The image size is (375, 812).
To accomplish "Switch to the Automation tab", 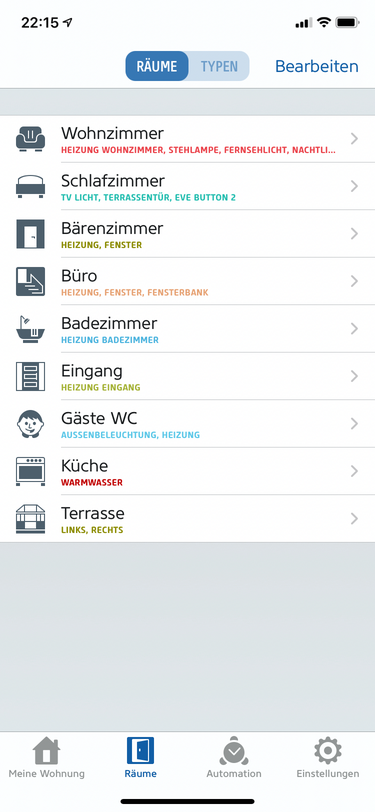I will [x=234, y=758].
